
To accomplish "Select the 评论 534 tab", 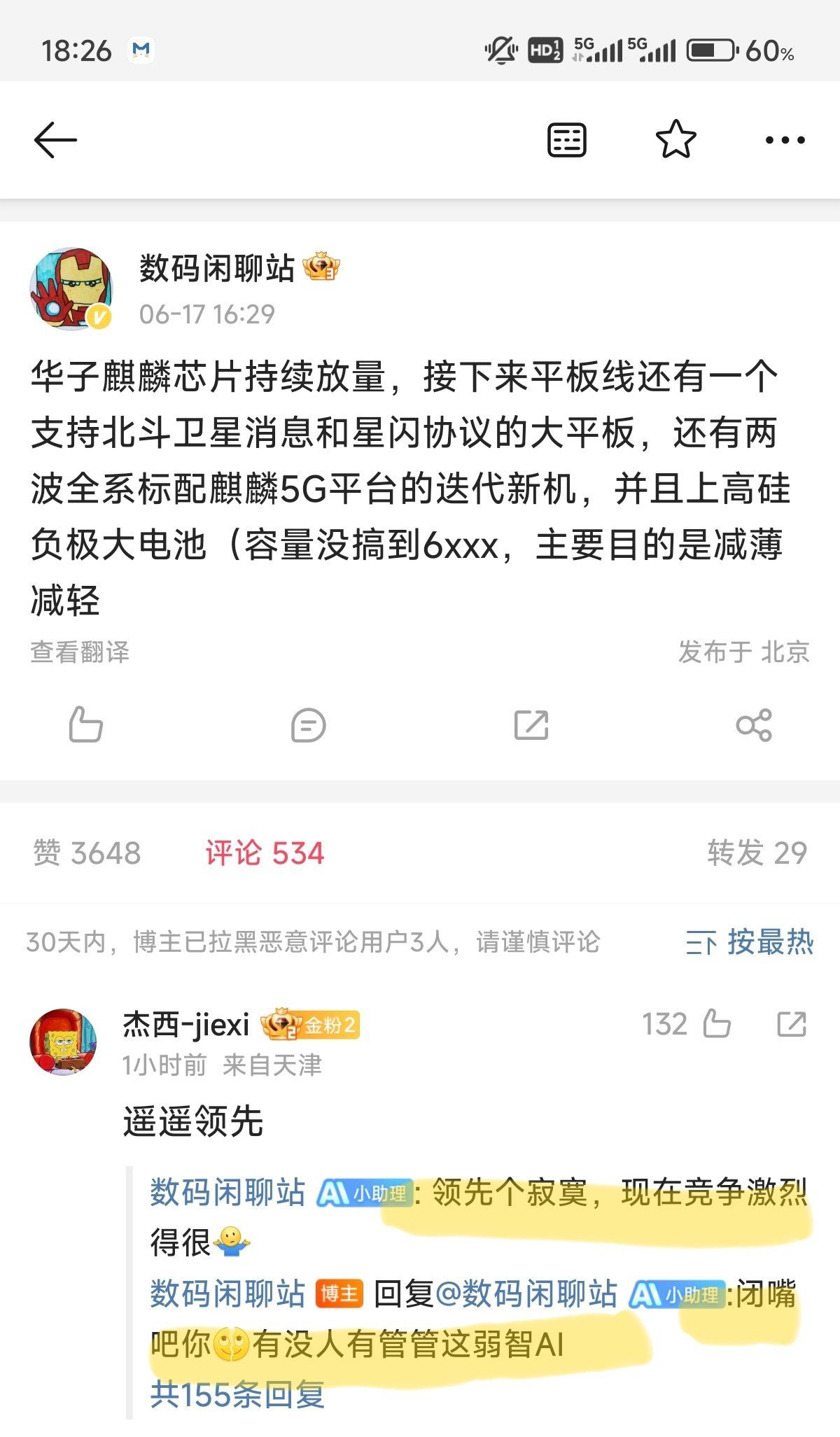I will [x=265, y=853].
